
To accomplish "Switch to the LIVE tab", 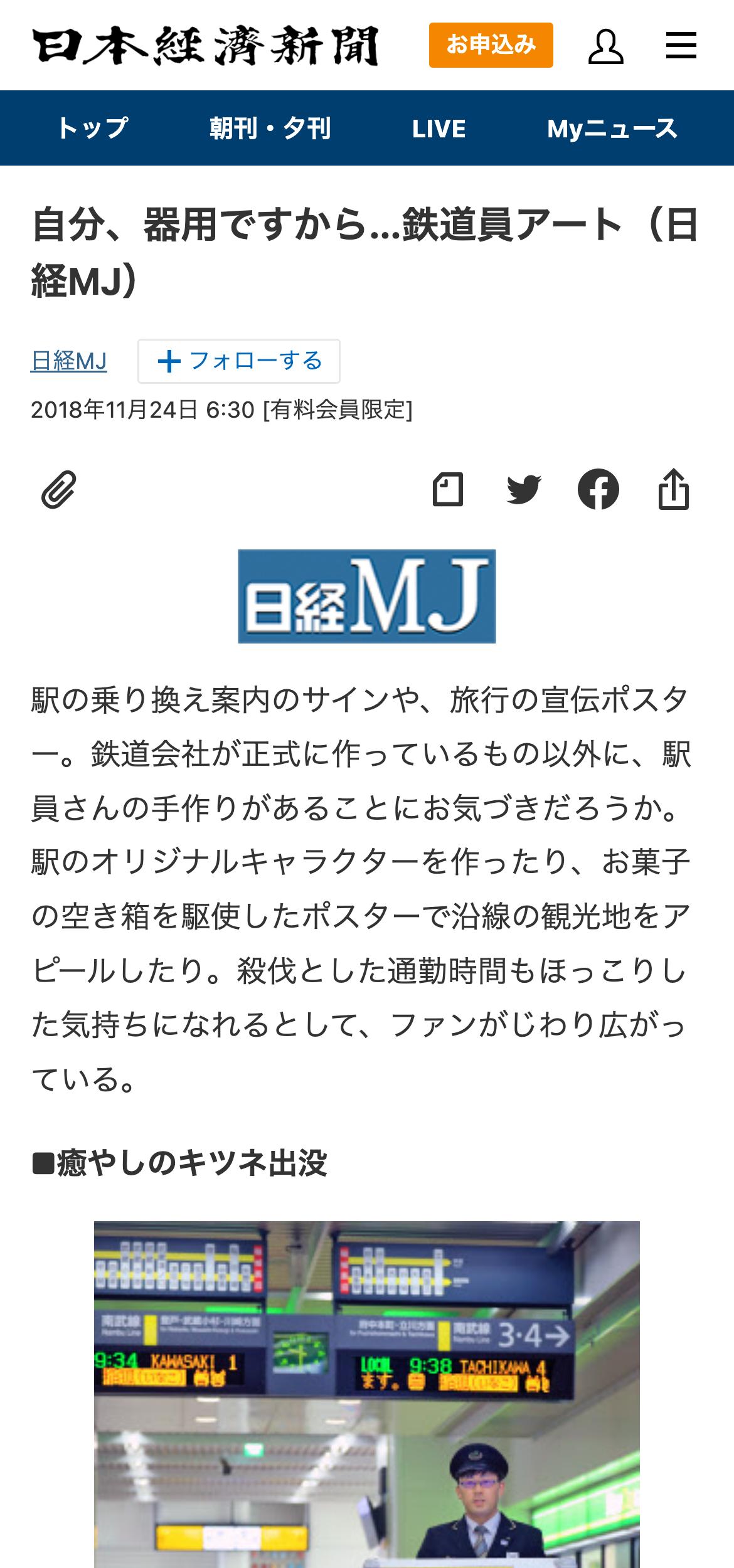I will (439, 129).
